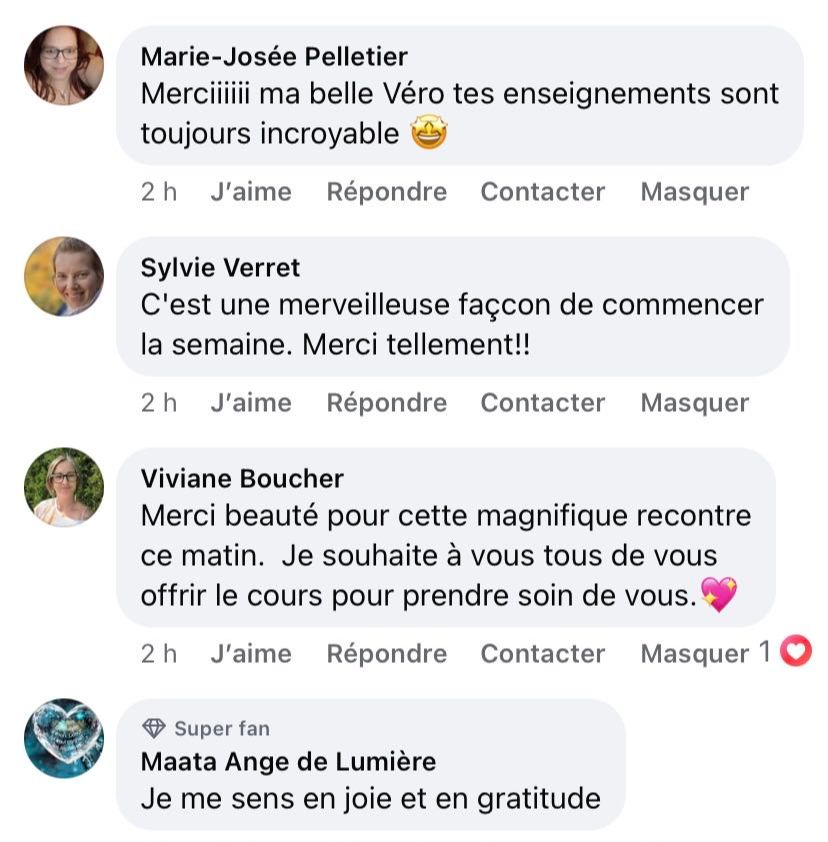This screenshot has height=842, width=828.
Task: Open Maata Ange de Lumière's profile picture
Action: pos(64,738)
